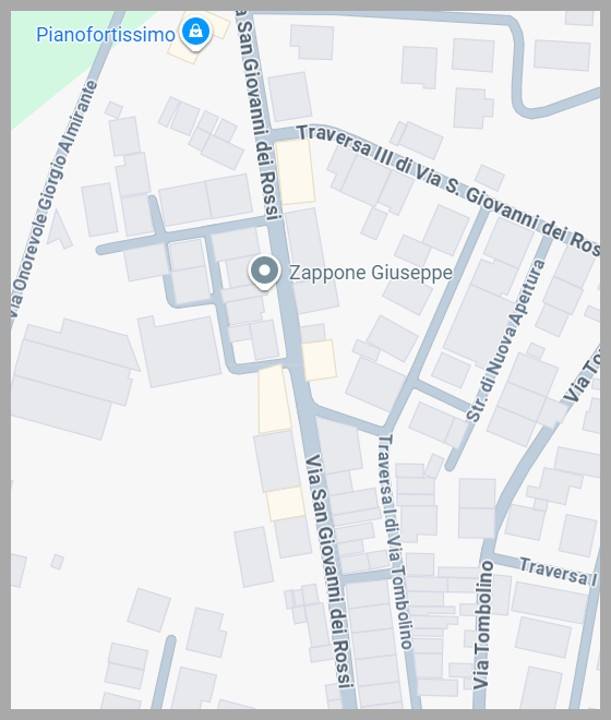Open the Pianofortissimo shop marker
Viewport: 611px width, 720px height.
[196, 32]
